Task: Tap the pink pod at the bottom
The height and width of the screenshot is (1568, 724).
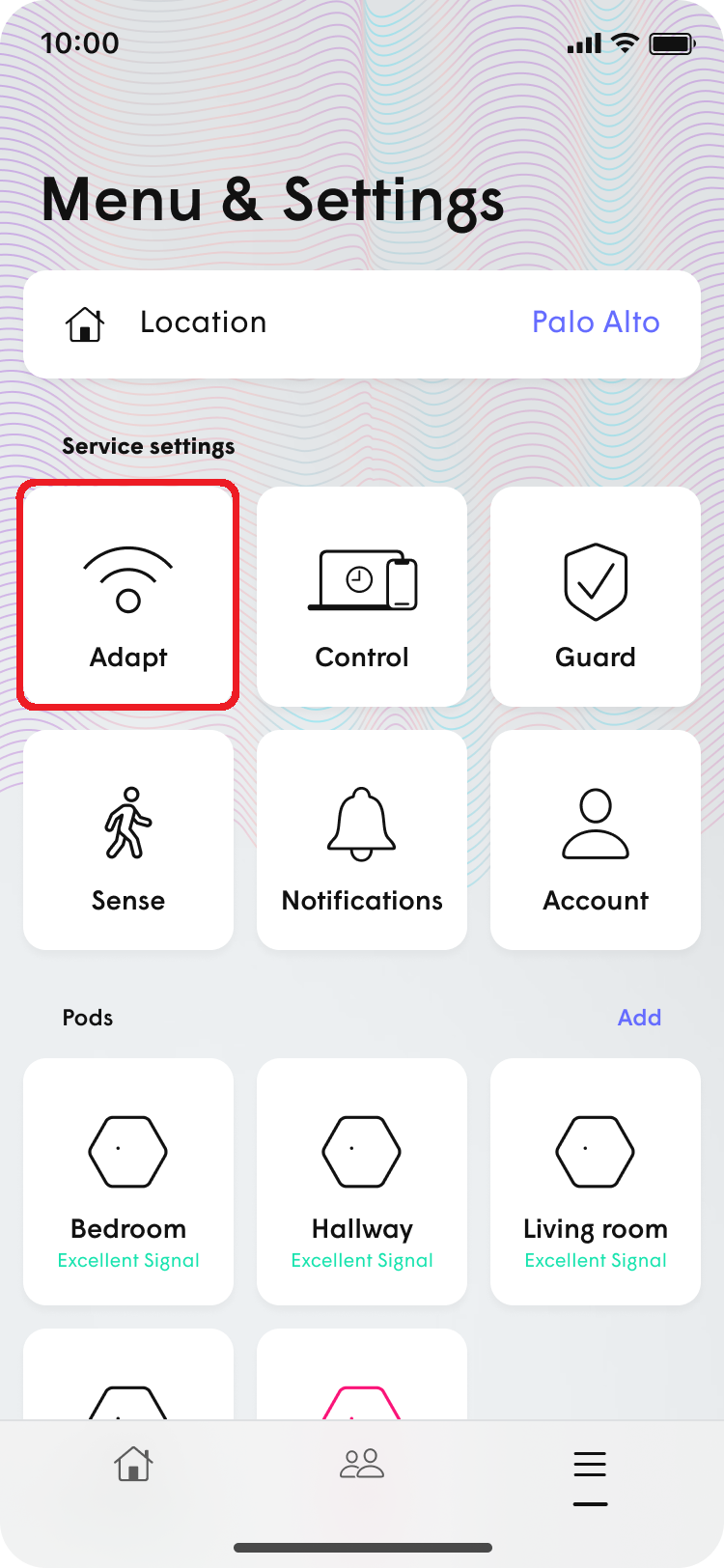Action: pyautogui.click(x=361, y=1376)
